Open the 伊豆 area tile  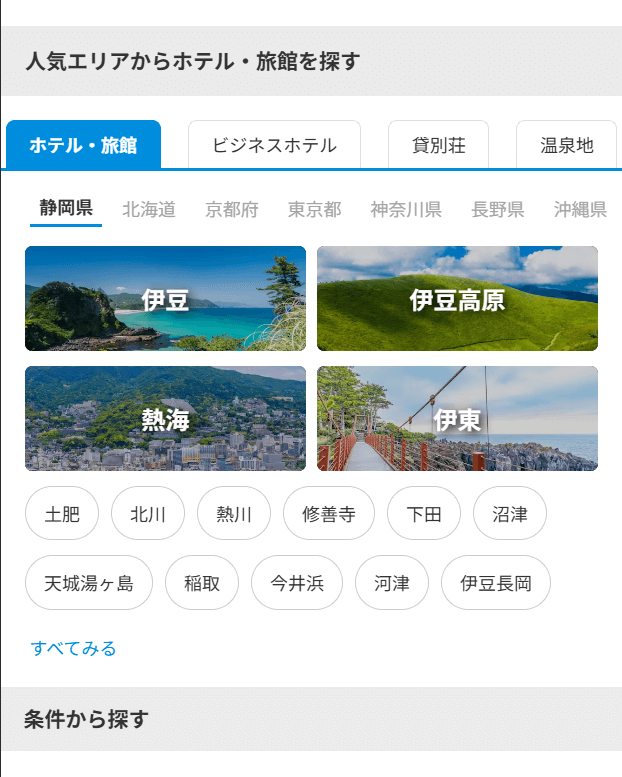coord(165,299)
